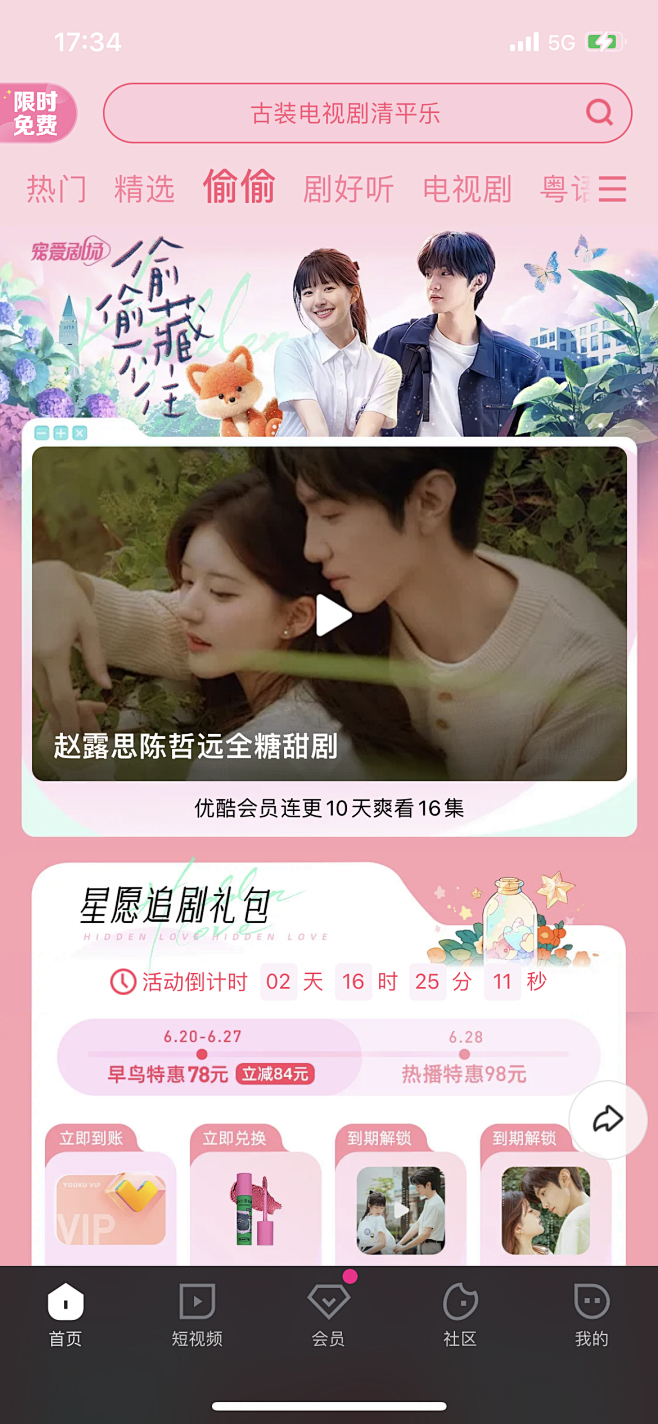Select the 早鸟特惠78元 offer
This screenshot has width=658, height=1424.
point(209,1057)
